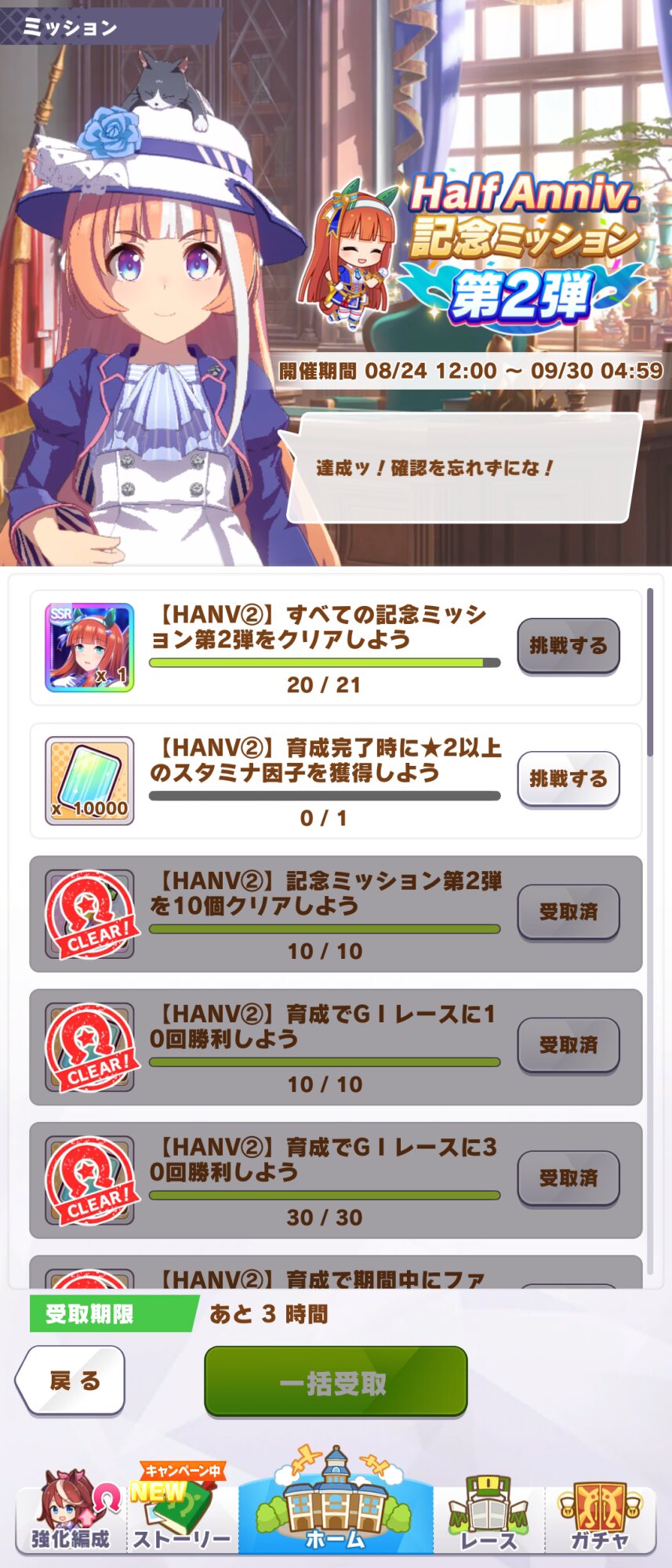View the x10000 reward item icon
This screenshot has height=1568, width=672.
click(x=89, y=781)
